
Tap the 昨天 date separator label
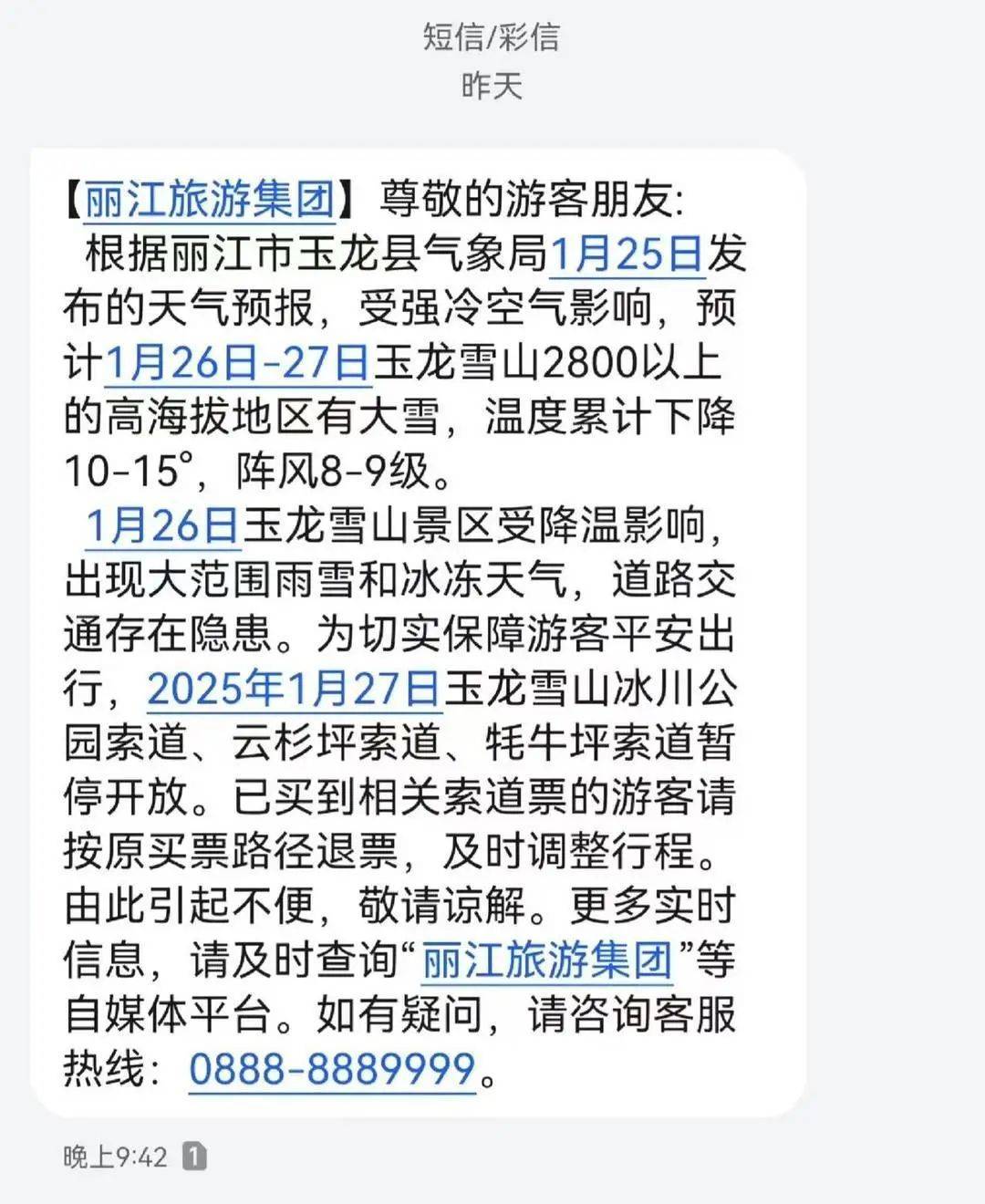coord(490,87)
